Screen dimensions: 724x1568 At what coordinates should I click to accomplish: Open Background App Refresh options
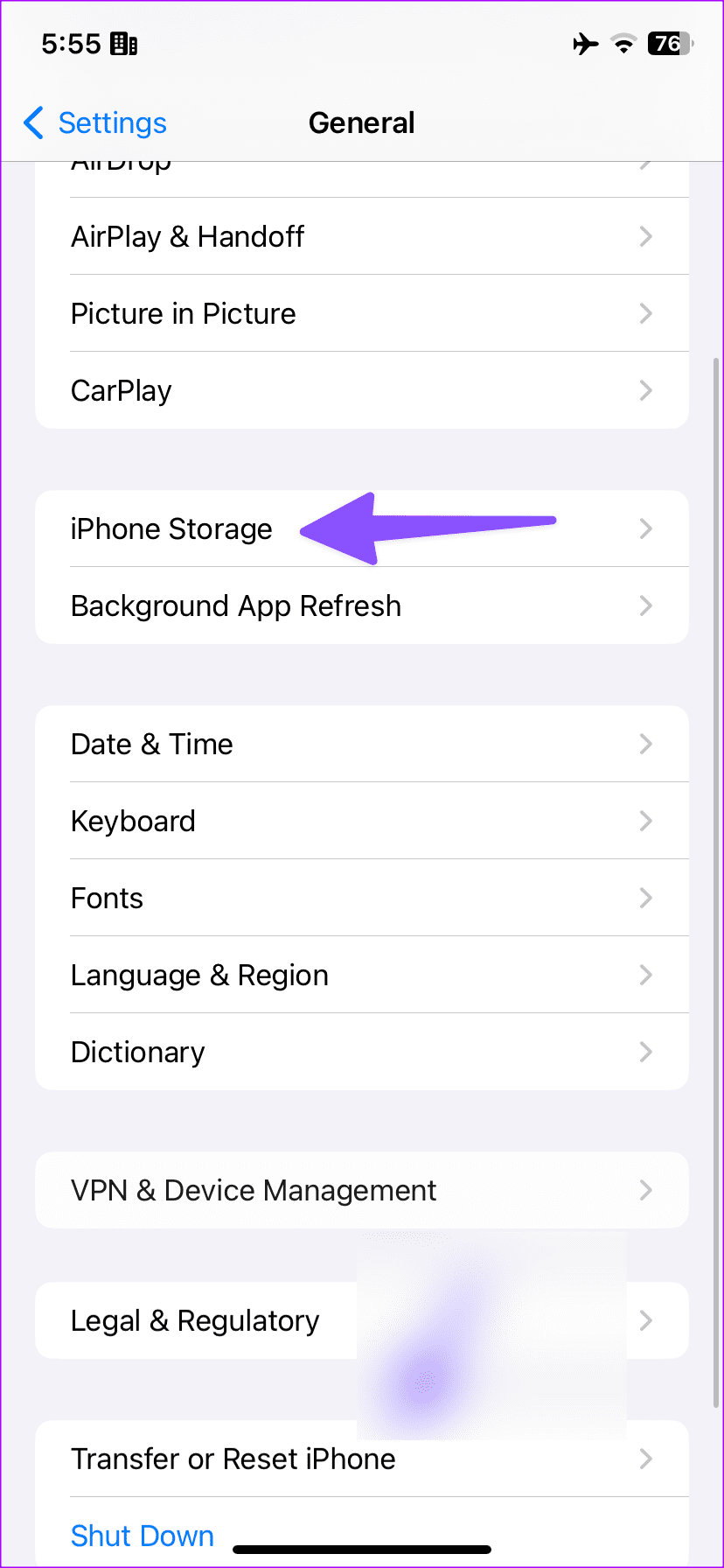(x=236, y=605)
